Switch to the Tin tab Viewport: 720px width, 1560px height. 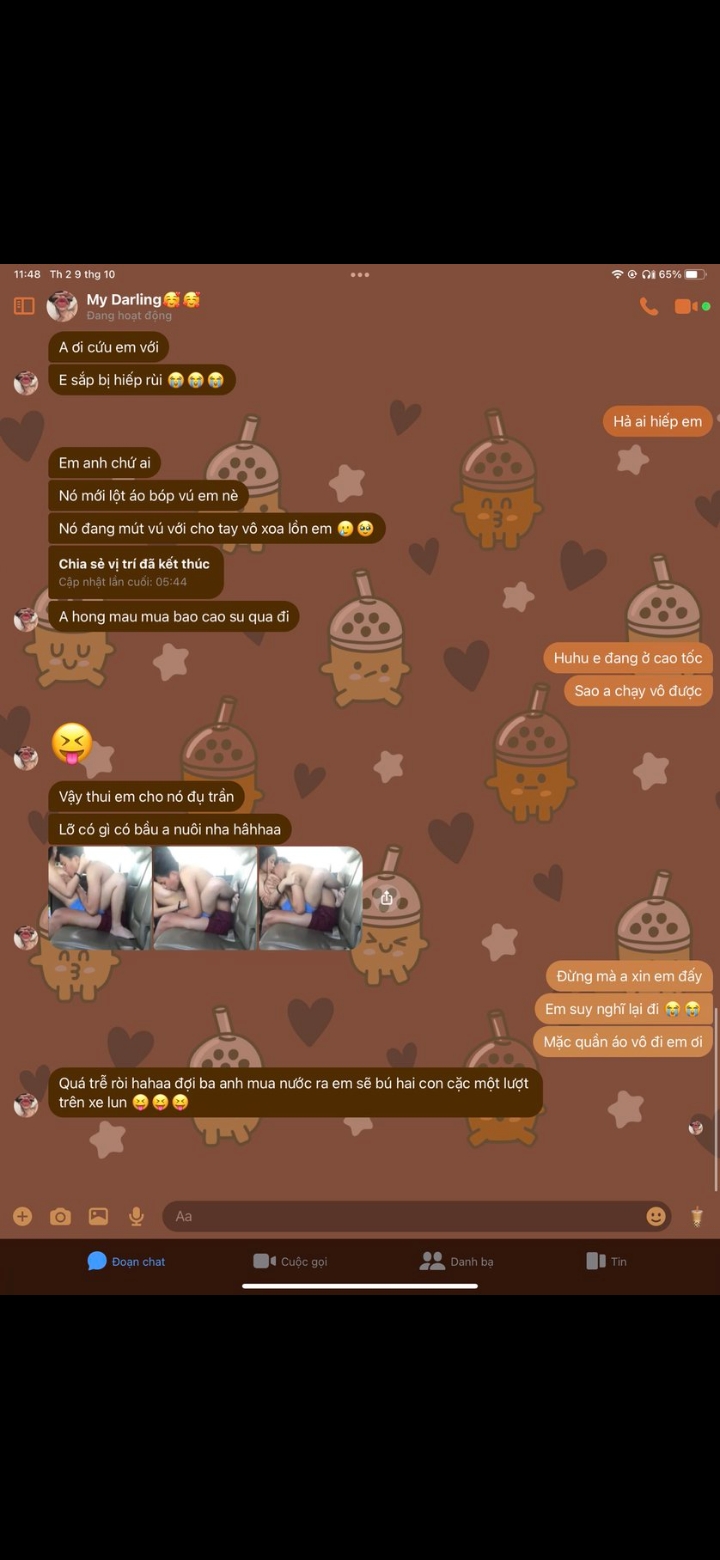[x=606, y=1261]
